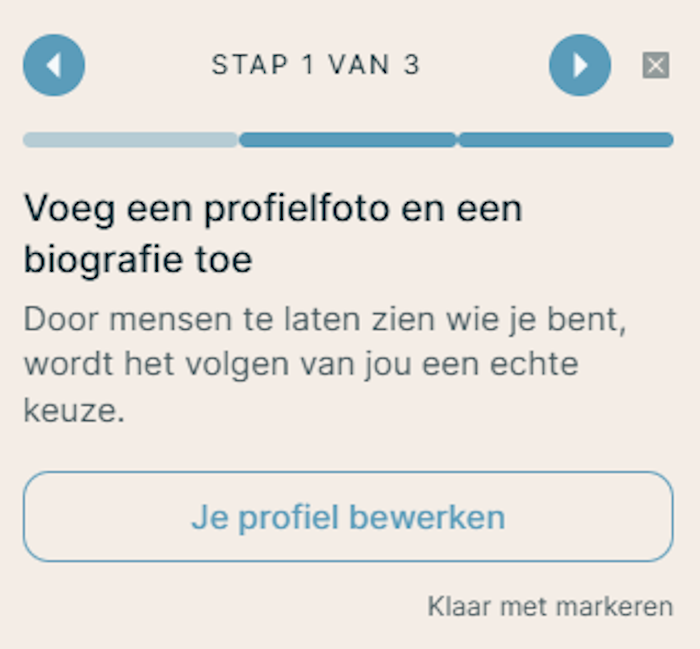Image resolution: width=700 pixels, height=649 pixels.
Task: Tap Je profiel bewerken button
Action: pos(348,516)
